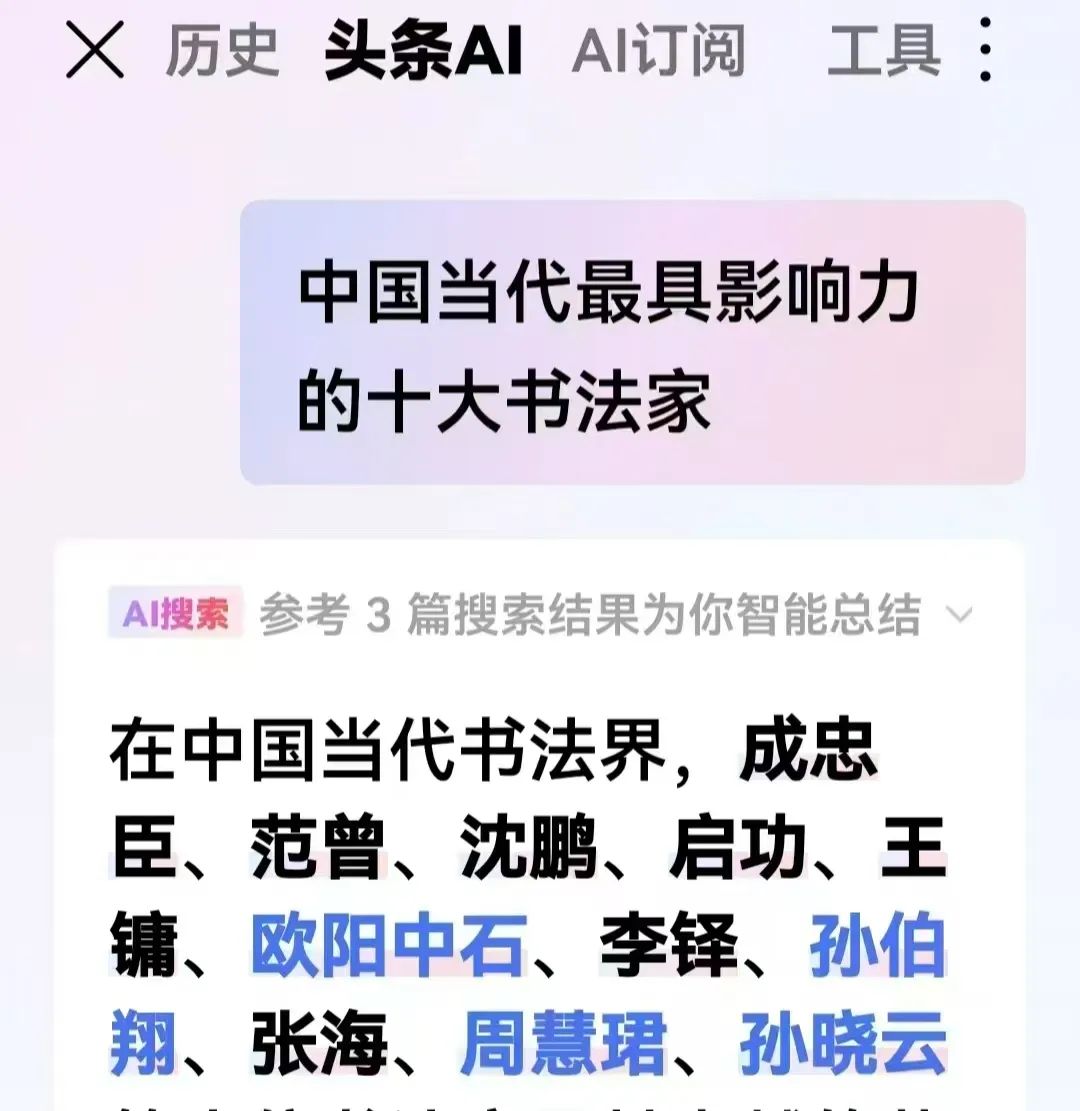The width and height of the screenshot is (1080, 1111).
Task: Switch to the 历史 tab
Action: [x=222, y=50]
